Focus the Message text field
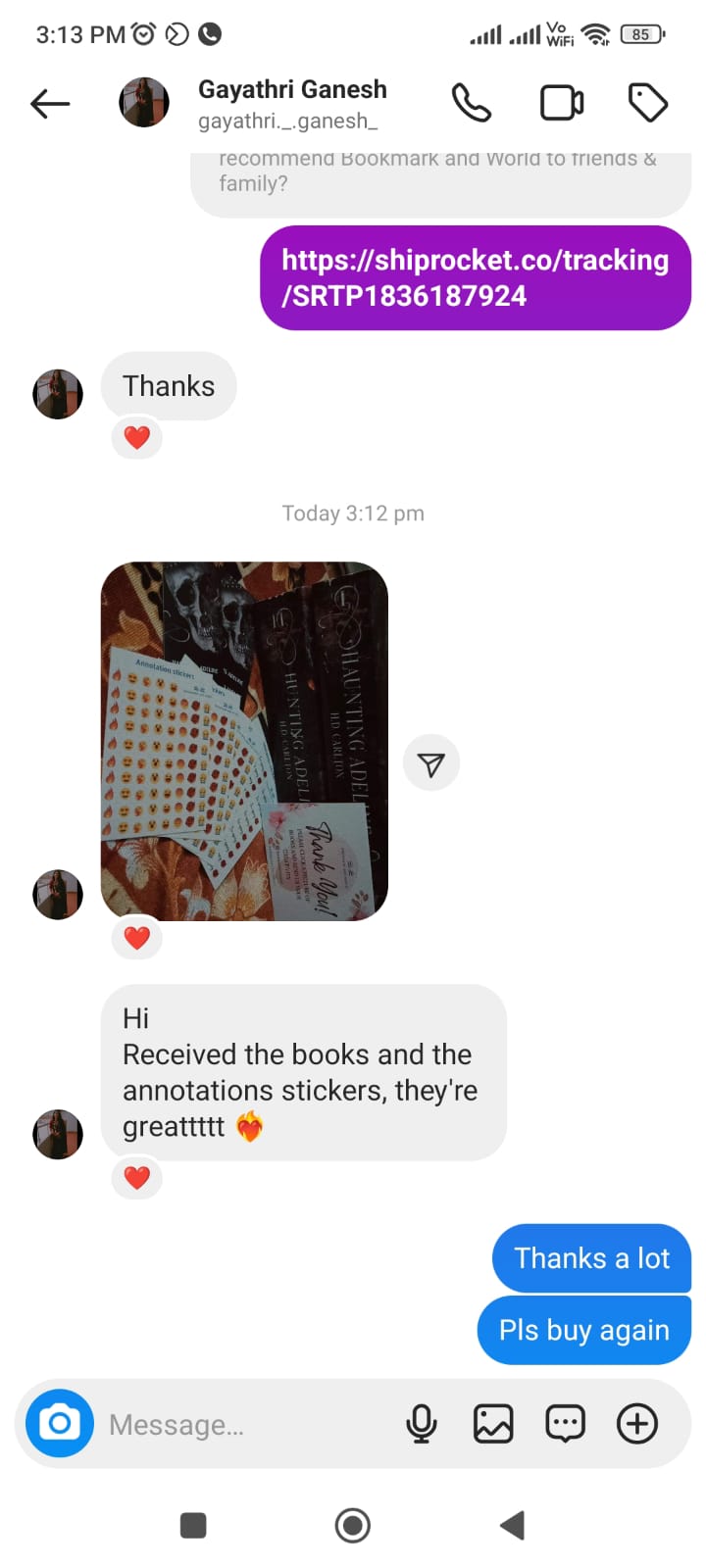 245,1424
